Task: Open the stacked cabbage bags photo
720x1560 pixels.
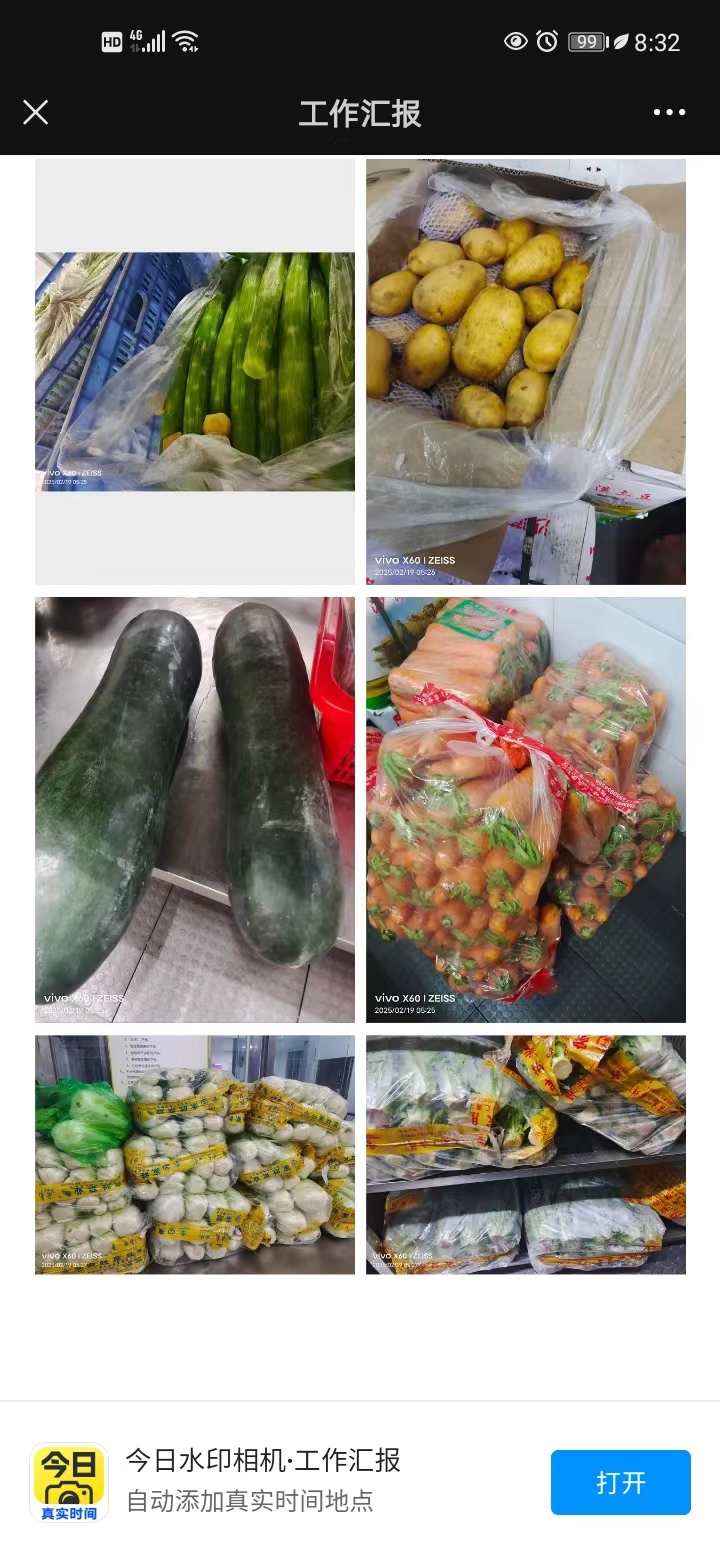Action: click(195, 1154)
